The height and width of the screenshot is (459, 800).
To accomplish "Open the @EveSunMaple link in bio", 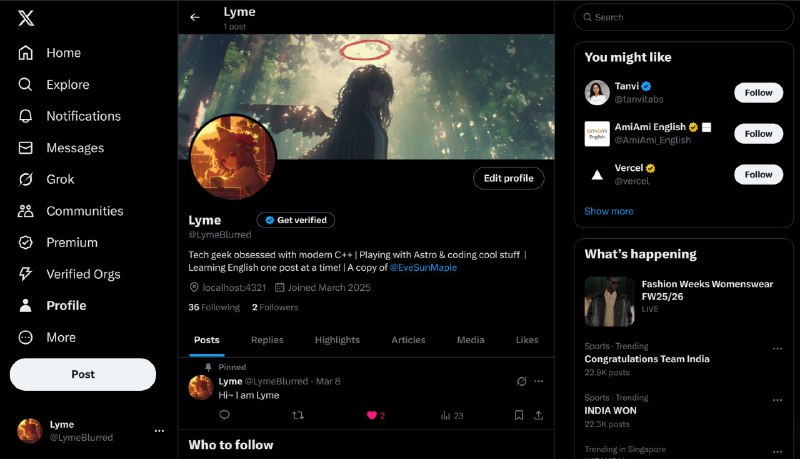I will pyautogui.click(x=423, y=268).
